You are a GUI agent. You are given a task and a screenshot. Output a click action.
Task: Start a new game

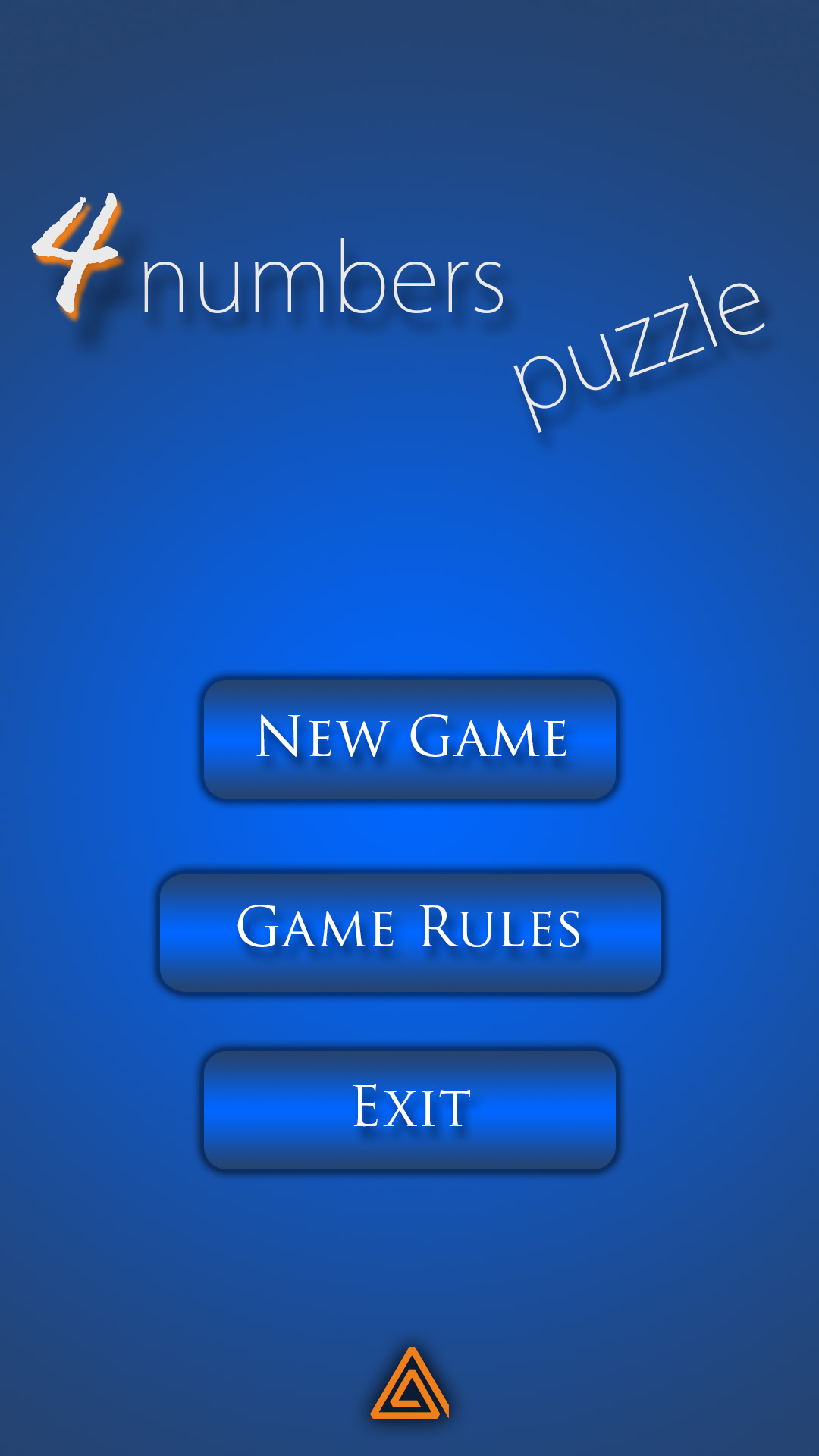(409, 739)
